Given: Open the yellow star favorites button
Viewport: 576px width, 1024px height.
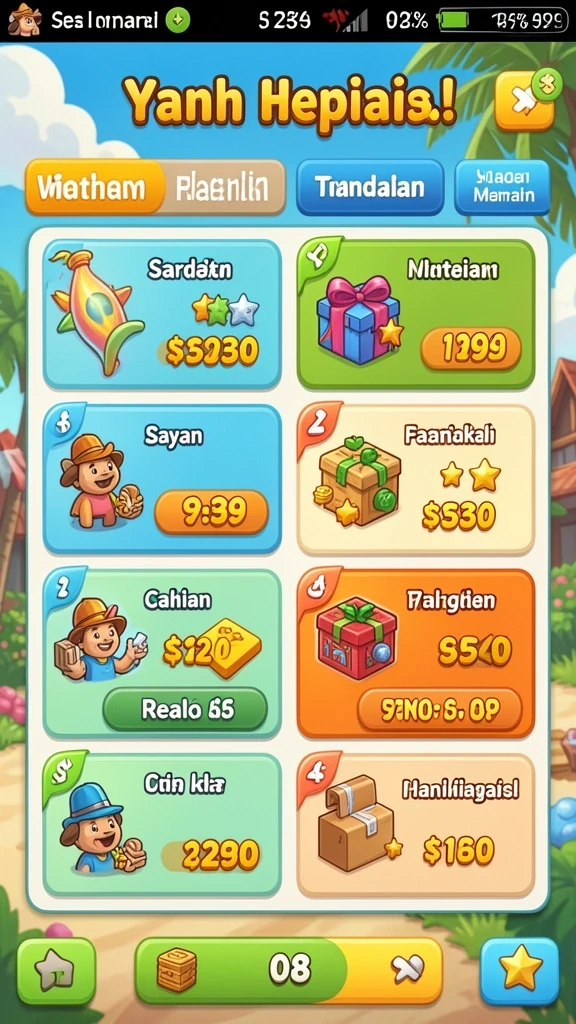Looking at the screenshot, I should tap(520, 971).
